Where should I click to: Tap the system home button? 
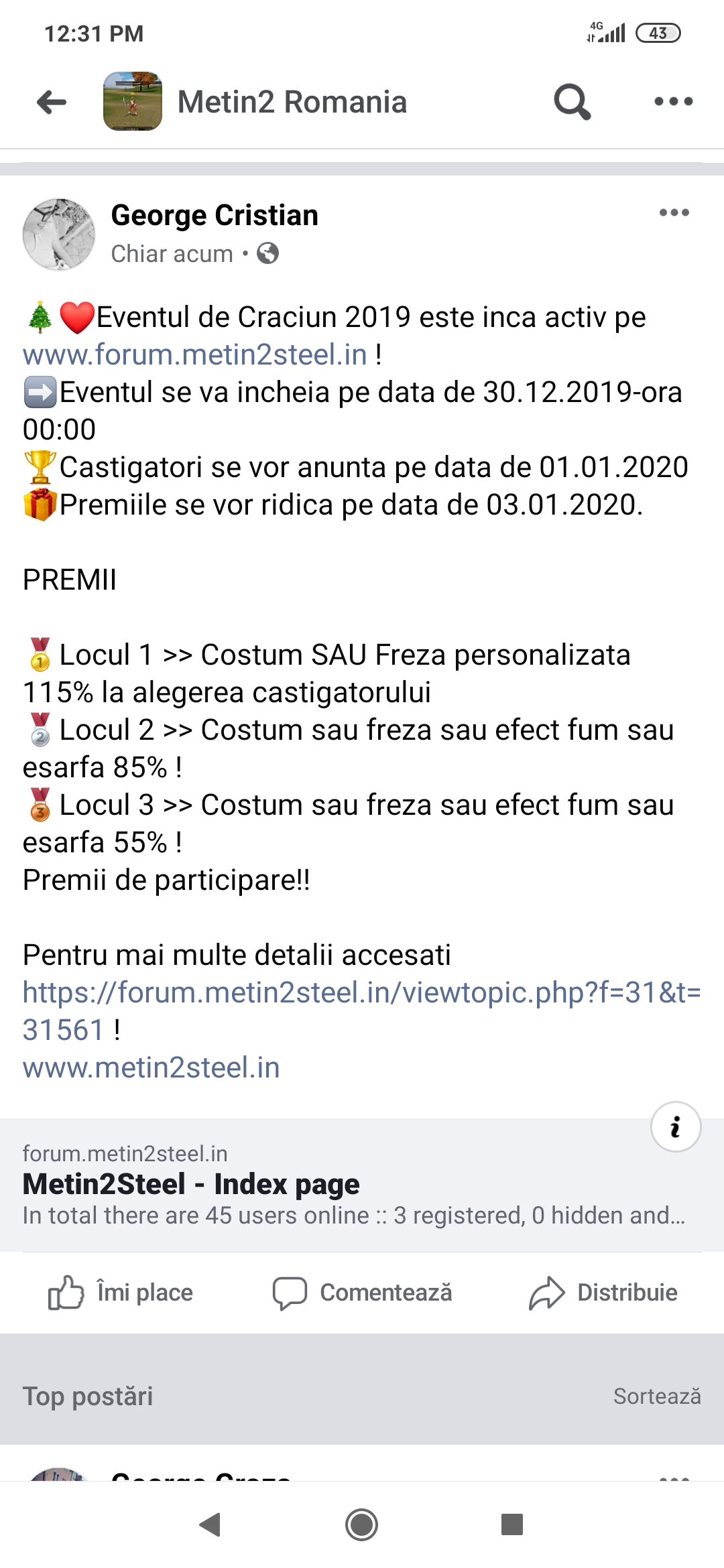pos(361,1524)
